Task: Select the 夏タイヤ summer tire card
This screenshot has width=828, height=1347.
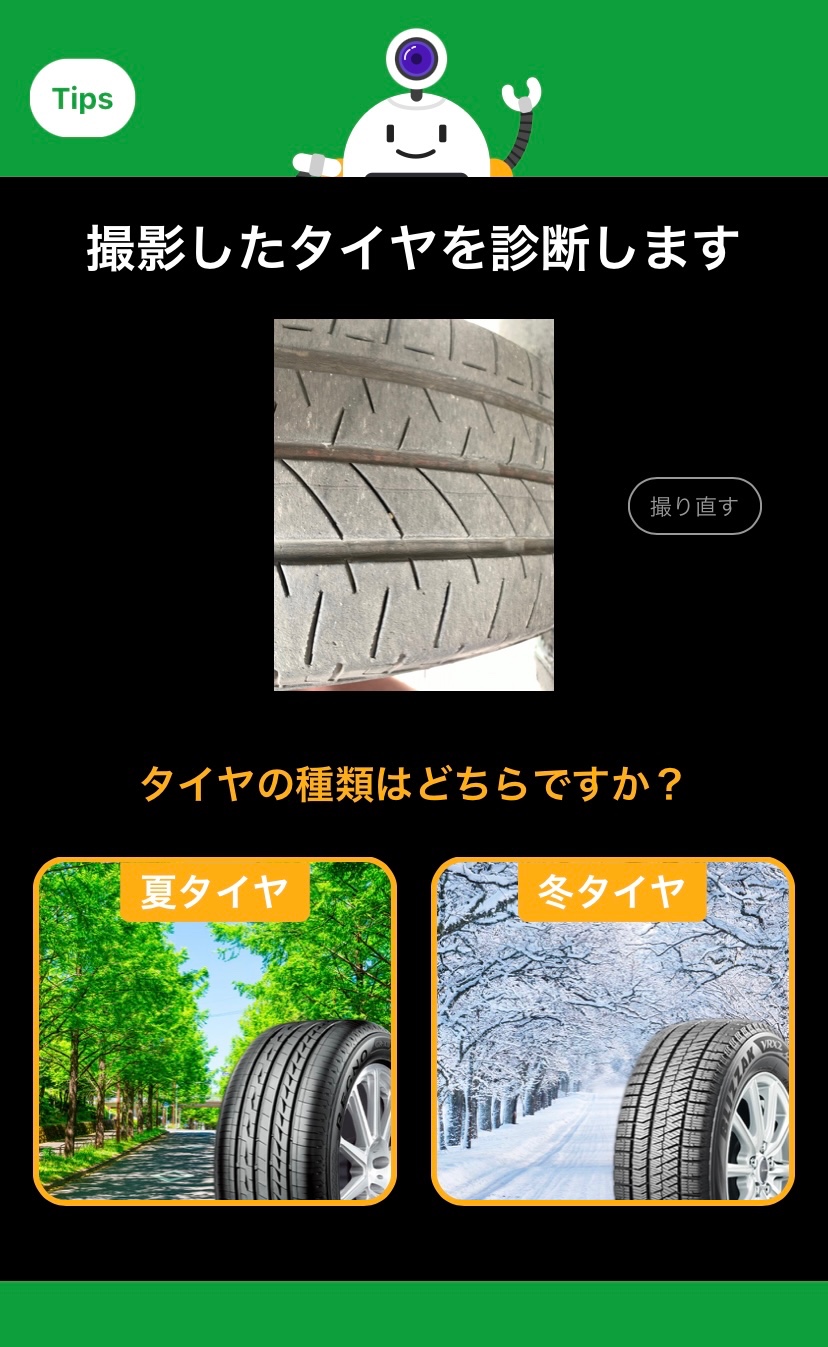Action: point(215,1030)
